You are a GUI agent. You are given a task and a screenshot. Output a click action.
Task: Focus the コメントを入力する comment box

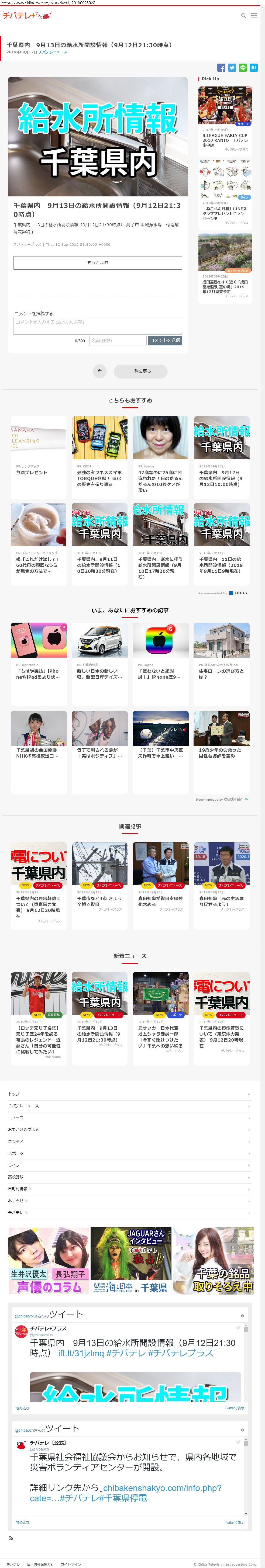(98, 325)
